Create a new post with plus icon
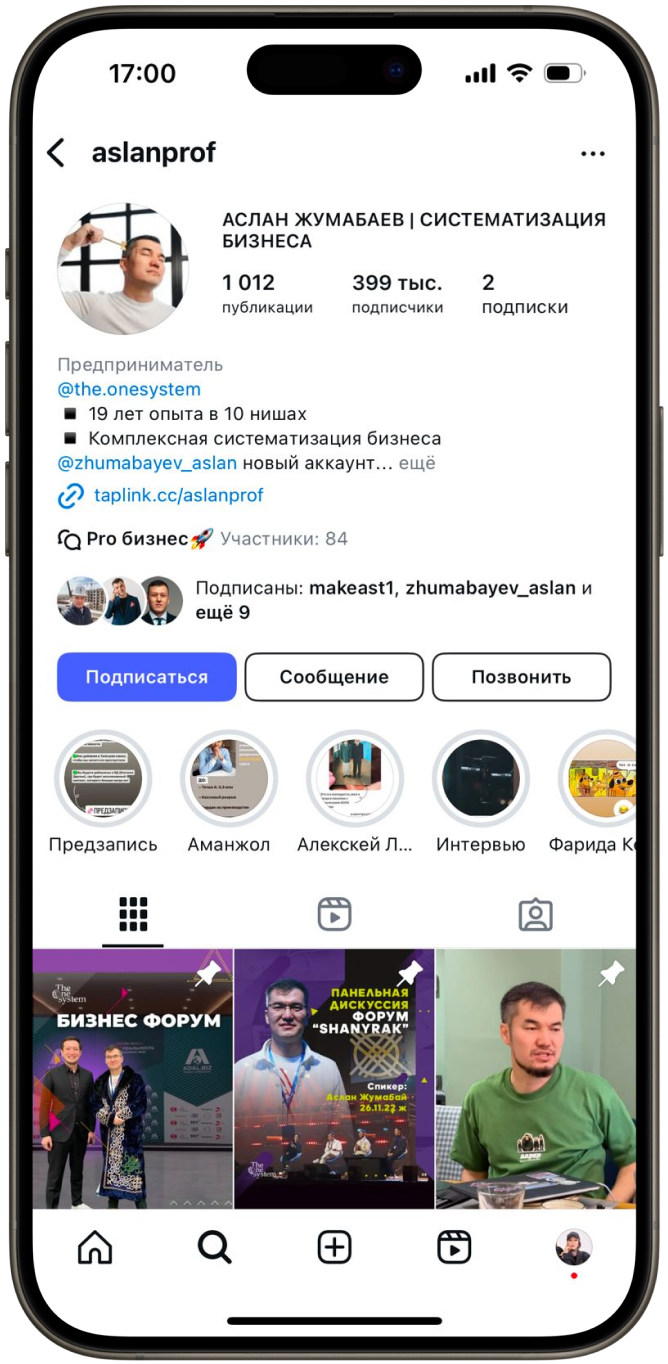The image size is (668, 1364). point(334,1247)
